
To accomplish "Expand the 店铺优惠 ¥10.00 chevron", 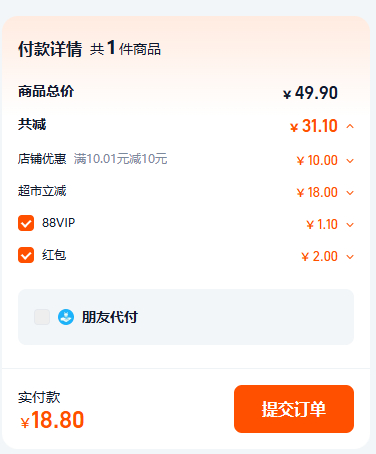I will pos(350,161).
